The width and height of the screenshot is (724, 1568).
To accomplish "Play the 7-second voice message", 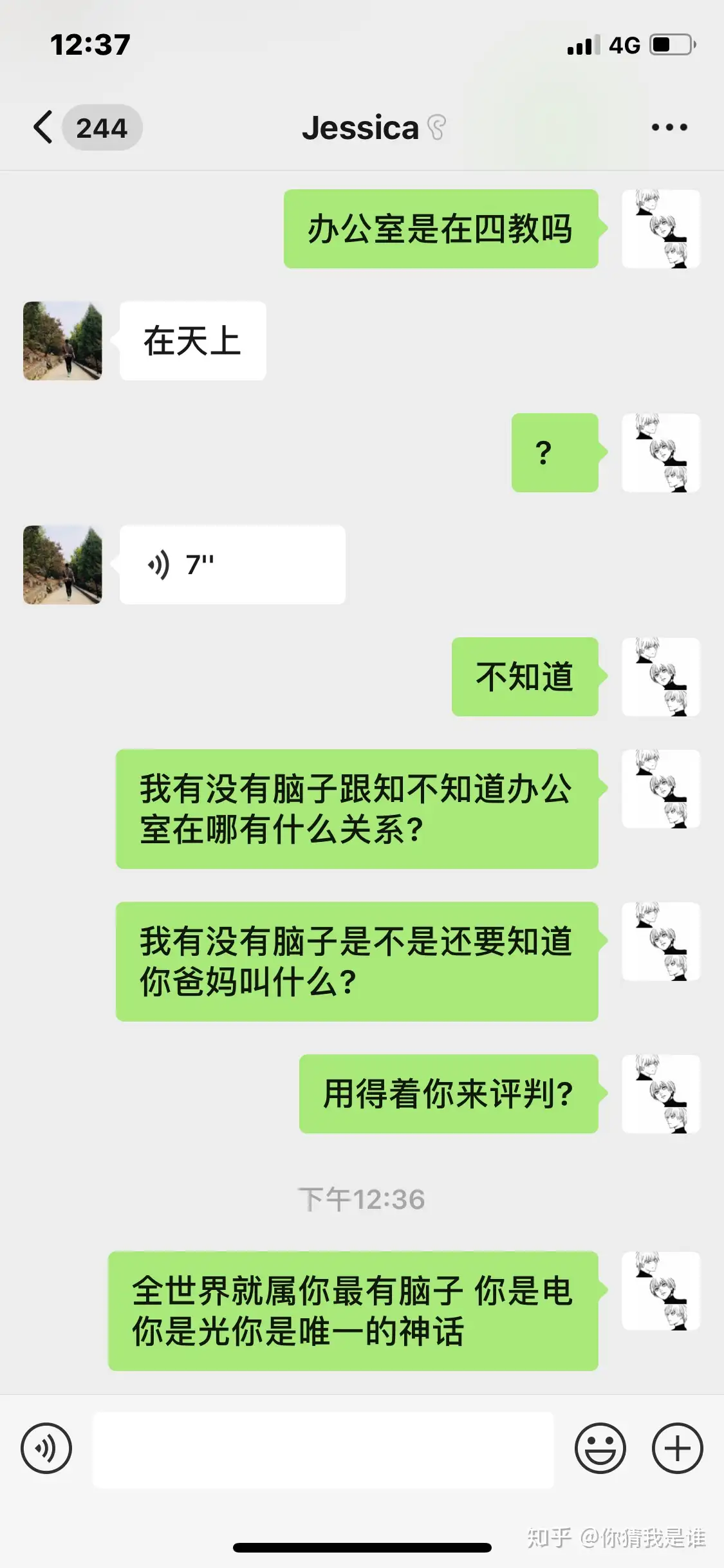I will click(x=232, y=565).
